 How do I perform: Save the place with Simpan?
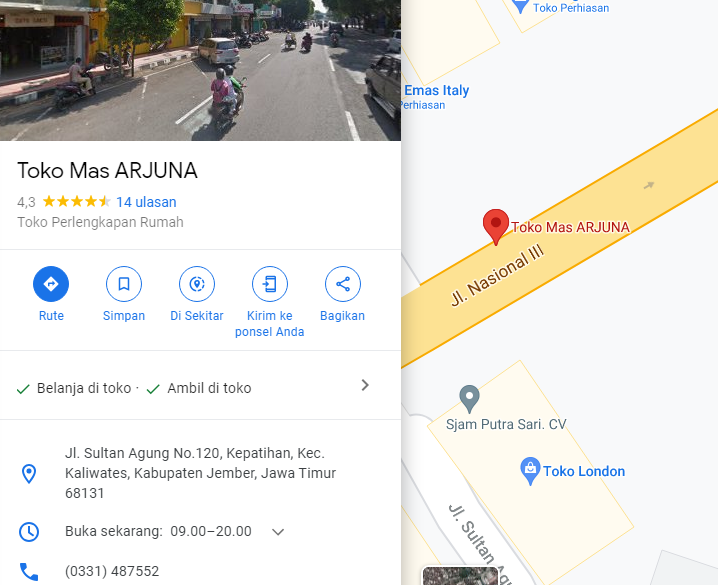tap(124, 285)
